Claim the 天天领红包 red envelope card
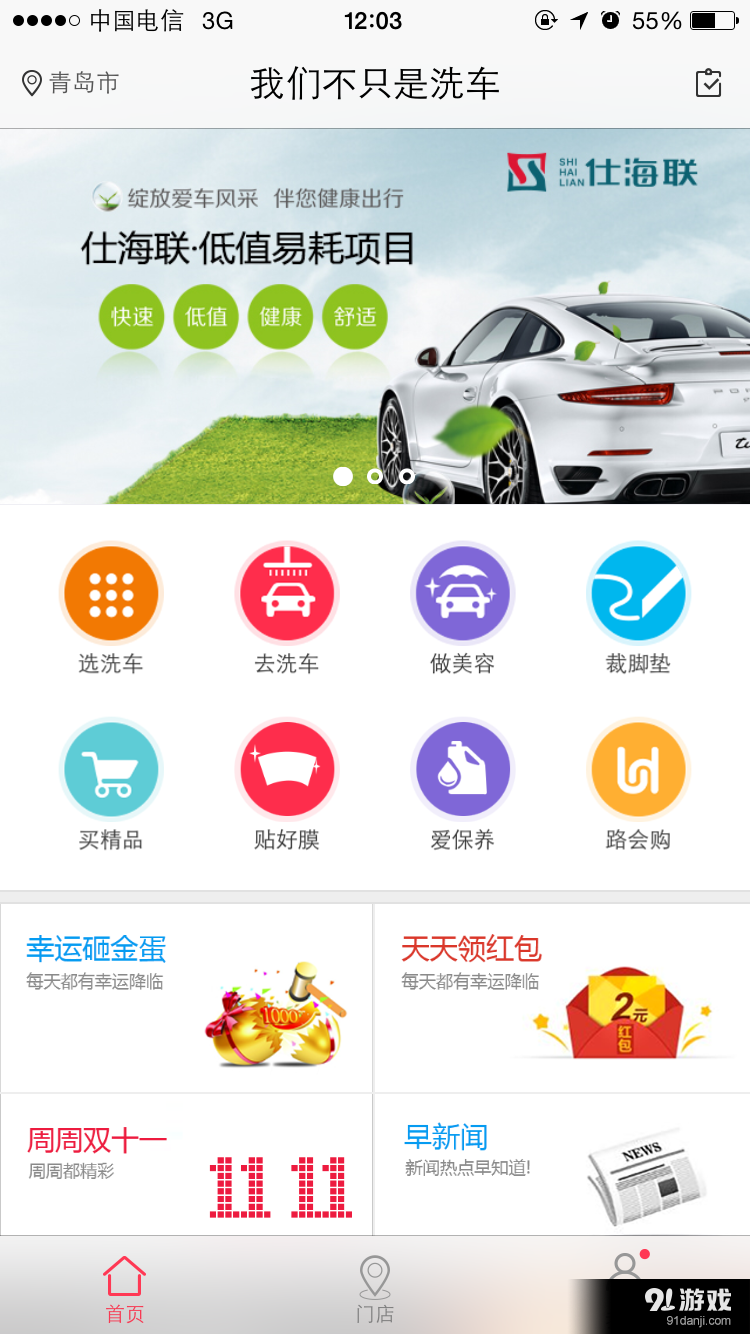The image size is (750, 1334). [x=562, y=997]
